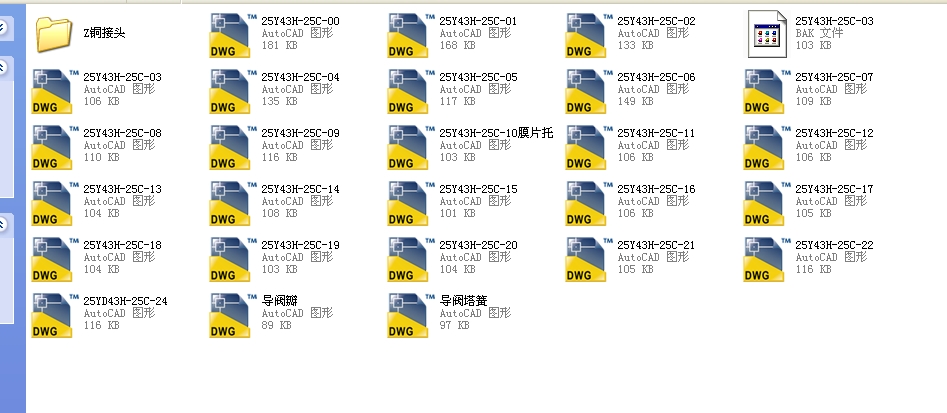
Task: Open the 25Y43H-25C-02 AutoCAD file
Action: 586,35
